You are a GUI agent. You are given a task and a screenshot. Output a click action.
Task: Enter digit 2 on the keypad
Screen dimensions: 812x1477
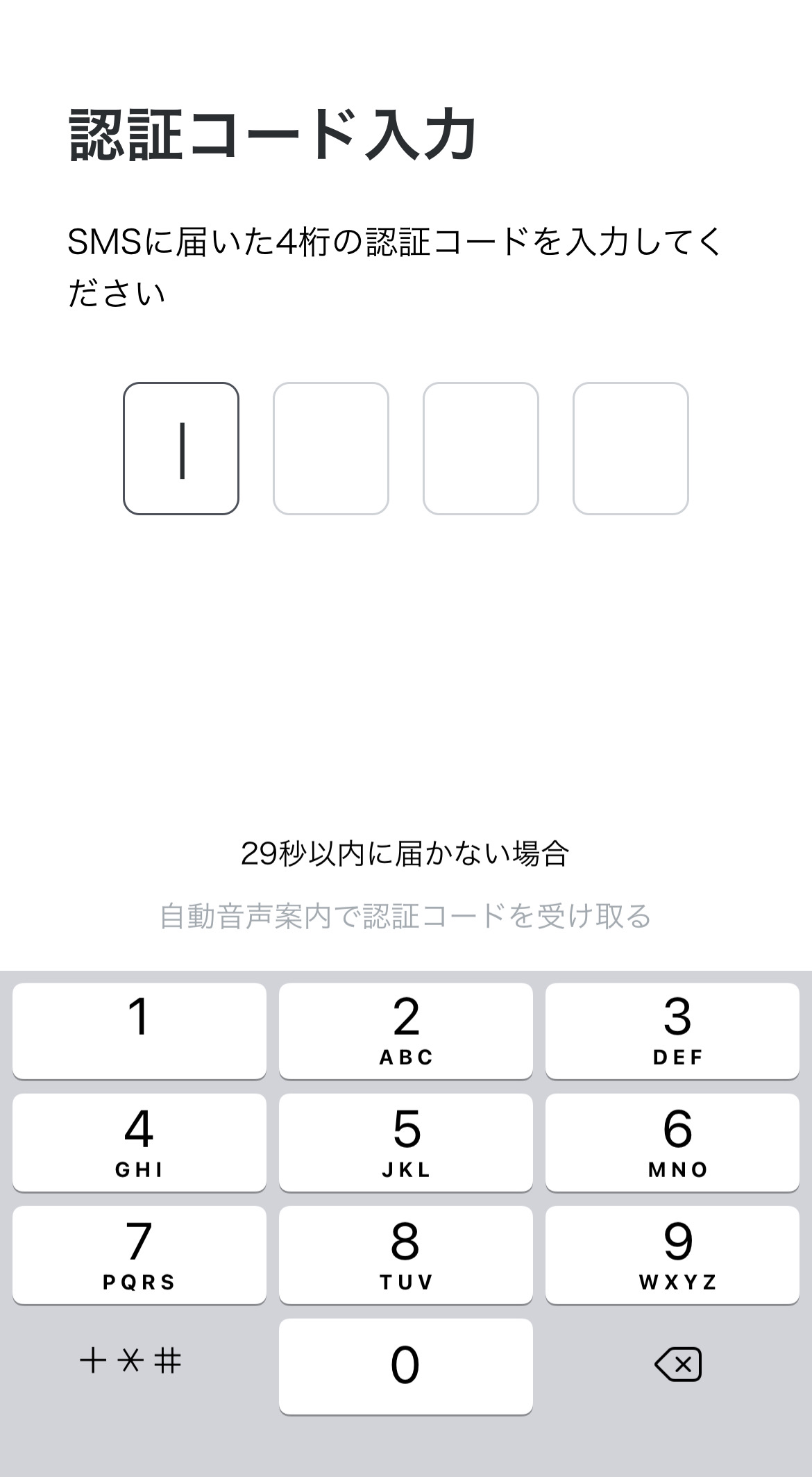pos(406,1031)
